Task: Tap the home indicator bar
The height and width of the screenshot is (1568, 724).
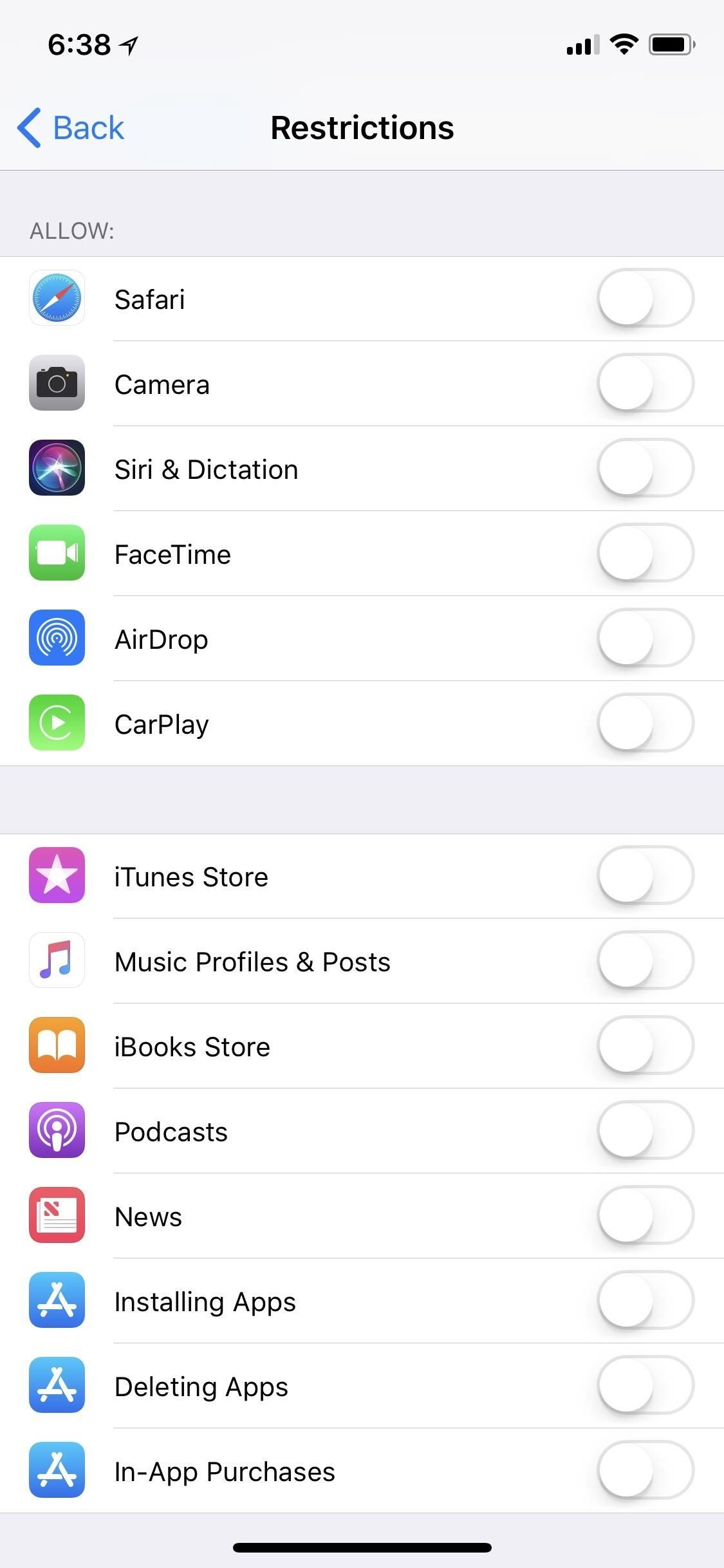Action: [x=362, y=1548]
